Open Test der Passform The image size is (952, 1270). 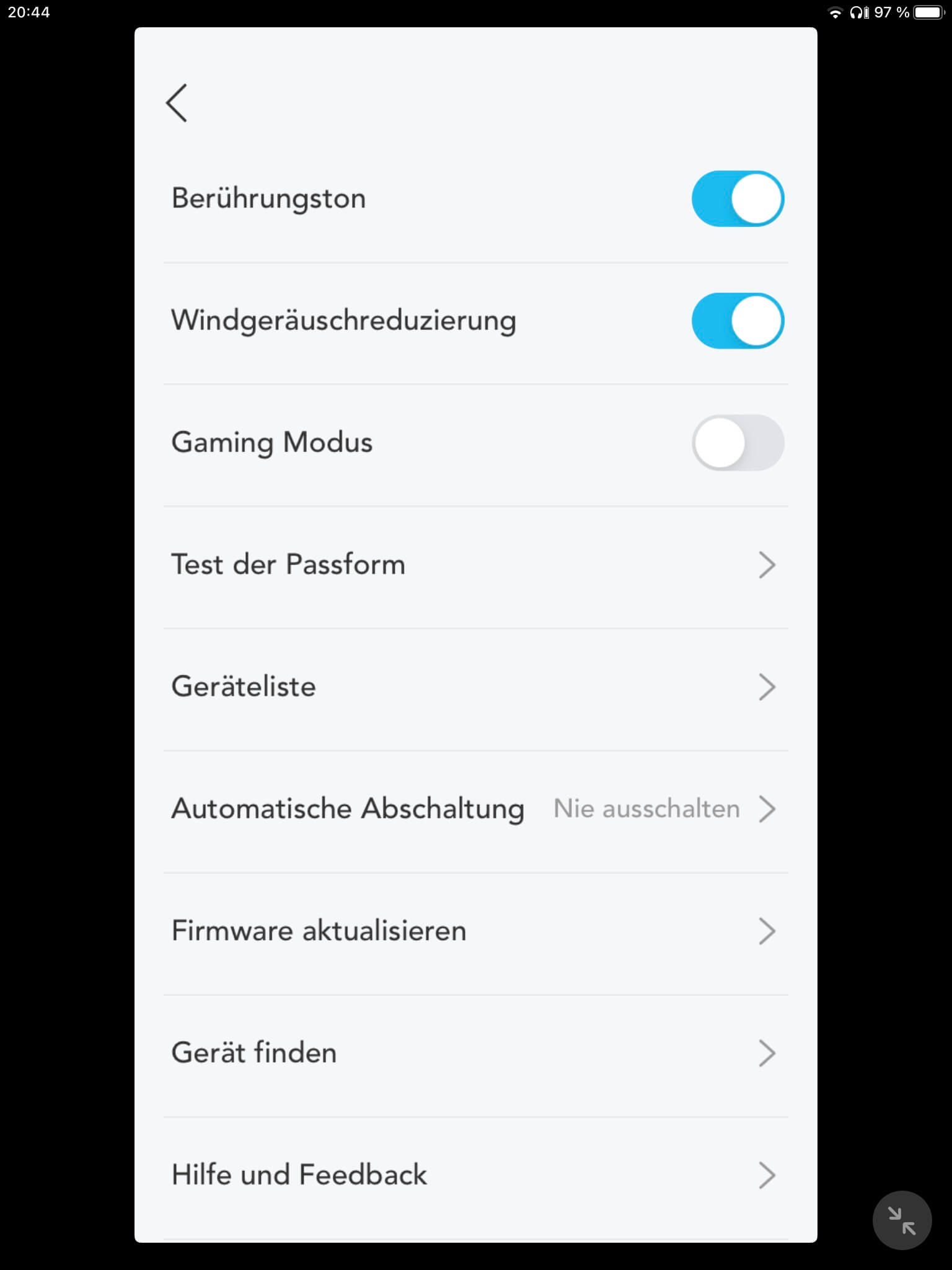click(475, 565)
